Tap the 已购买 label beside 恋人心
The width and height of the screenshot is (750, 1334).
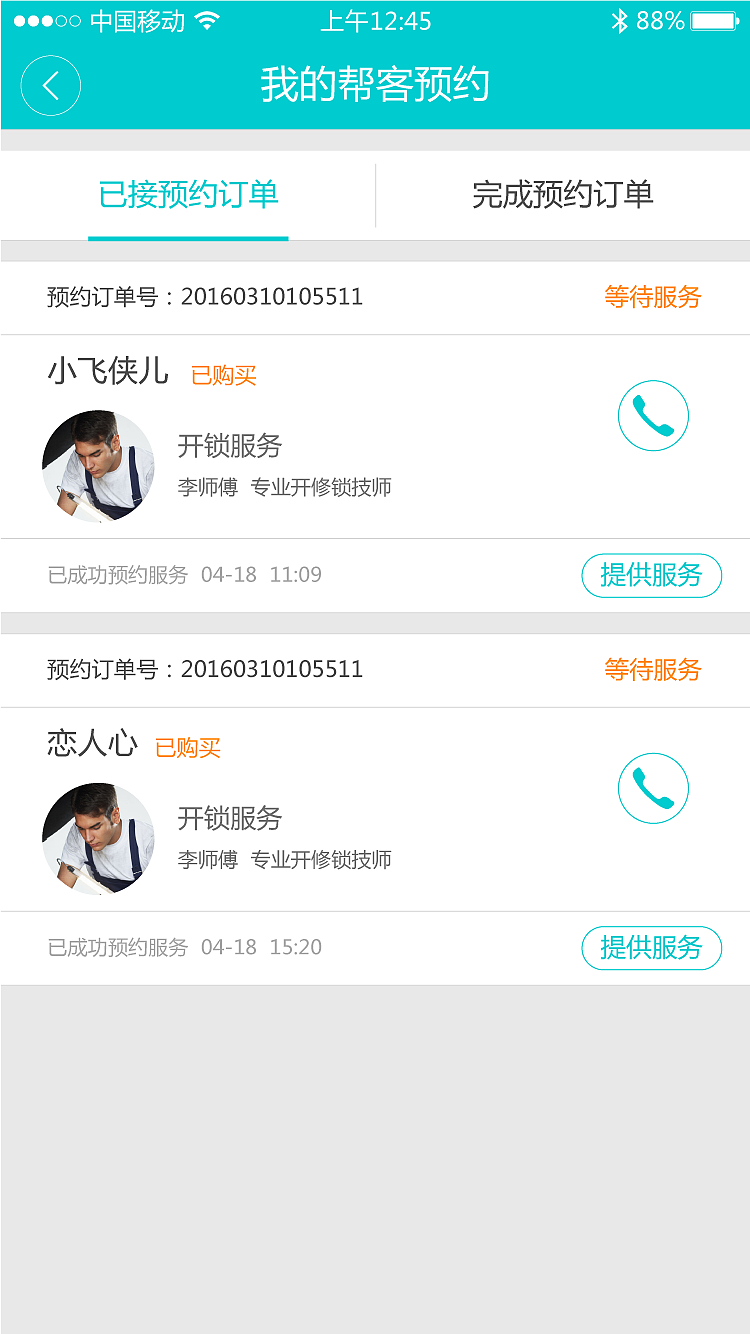tap(189, 747)
